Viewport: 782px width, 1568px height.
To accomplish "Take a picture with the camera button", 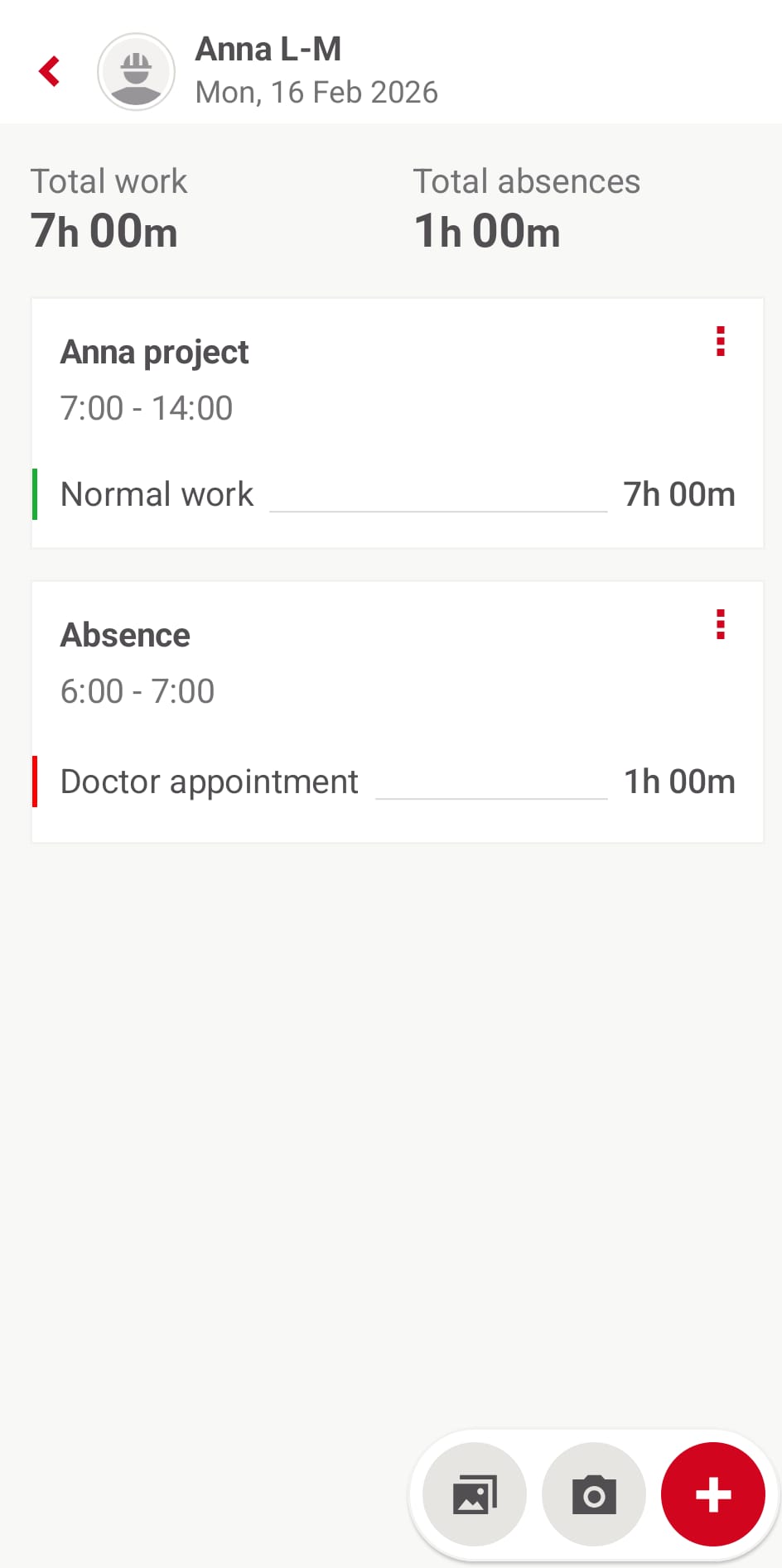I will click(x=594, y=1494).
